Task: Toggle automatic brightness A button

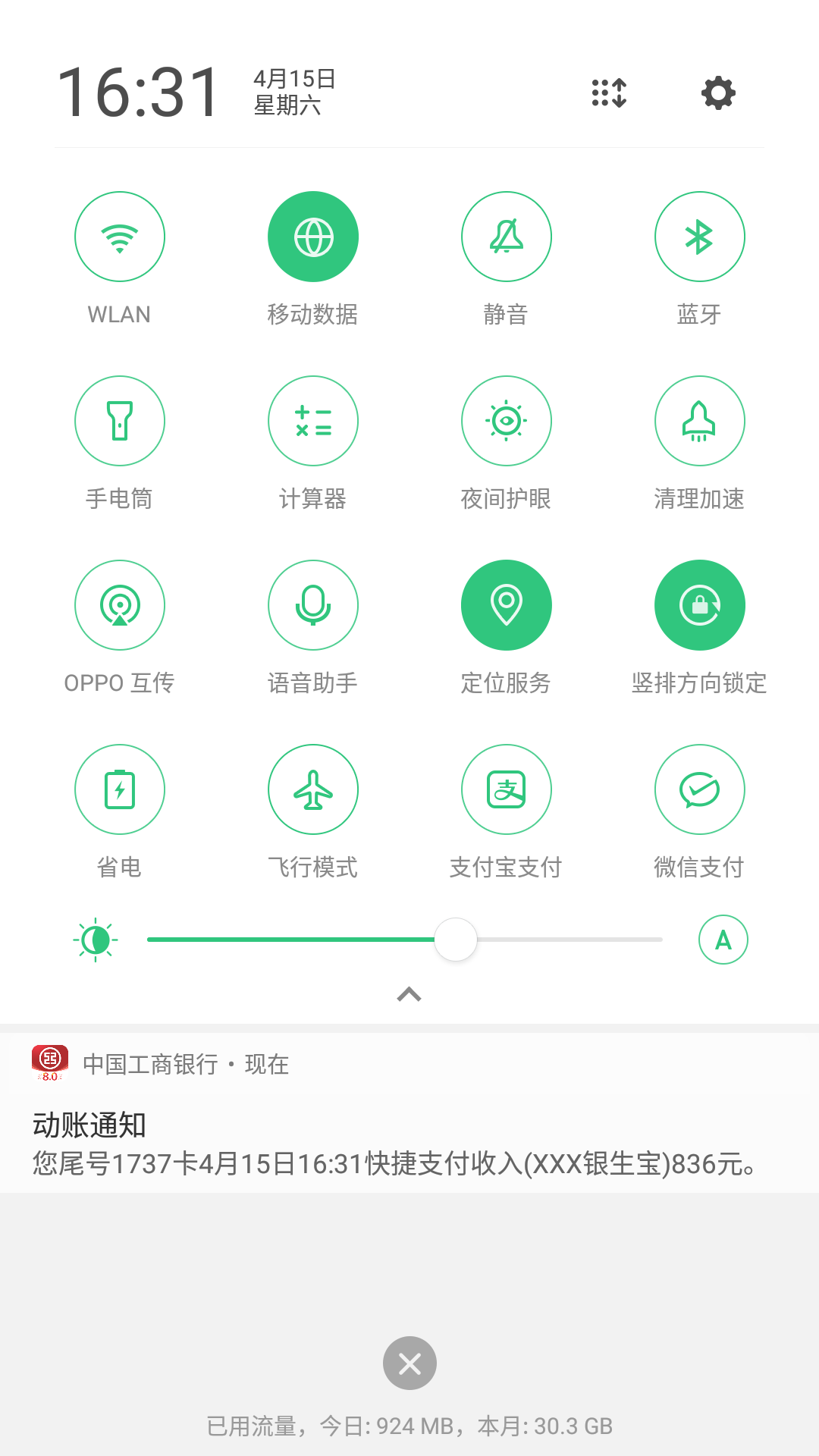Action: 723,940
